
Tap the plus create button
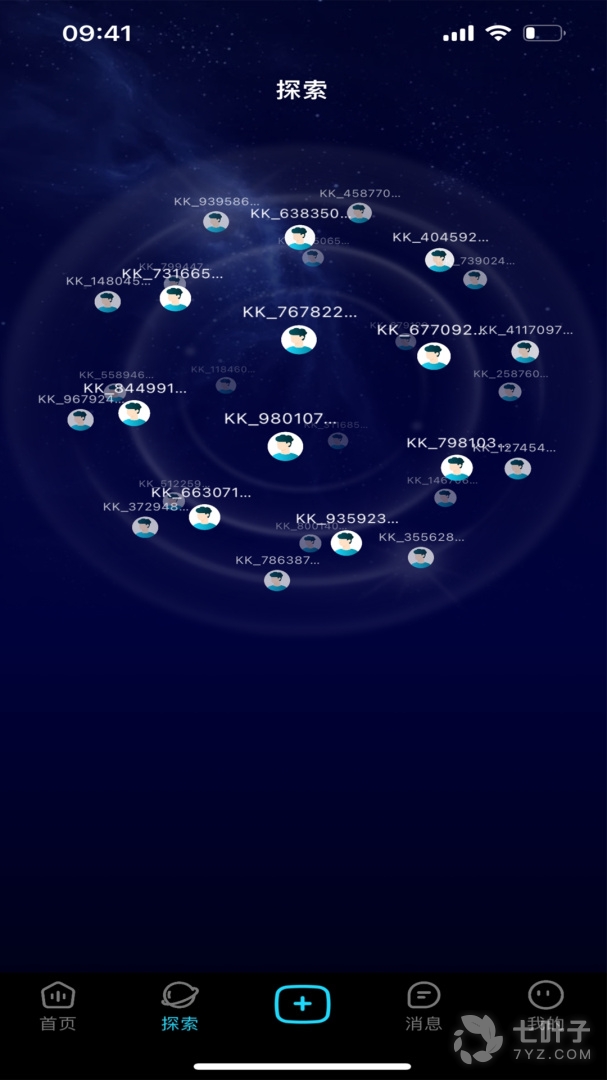(303, 1003)
